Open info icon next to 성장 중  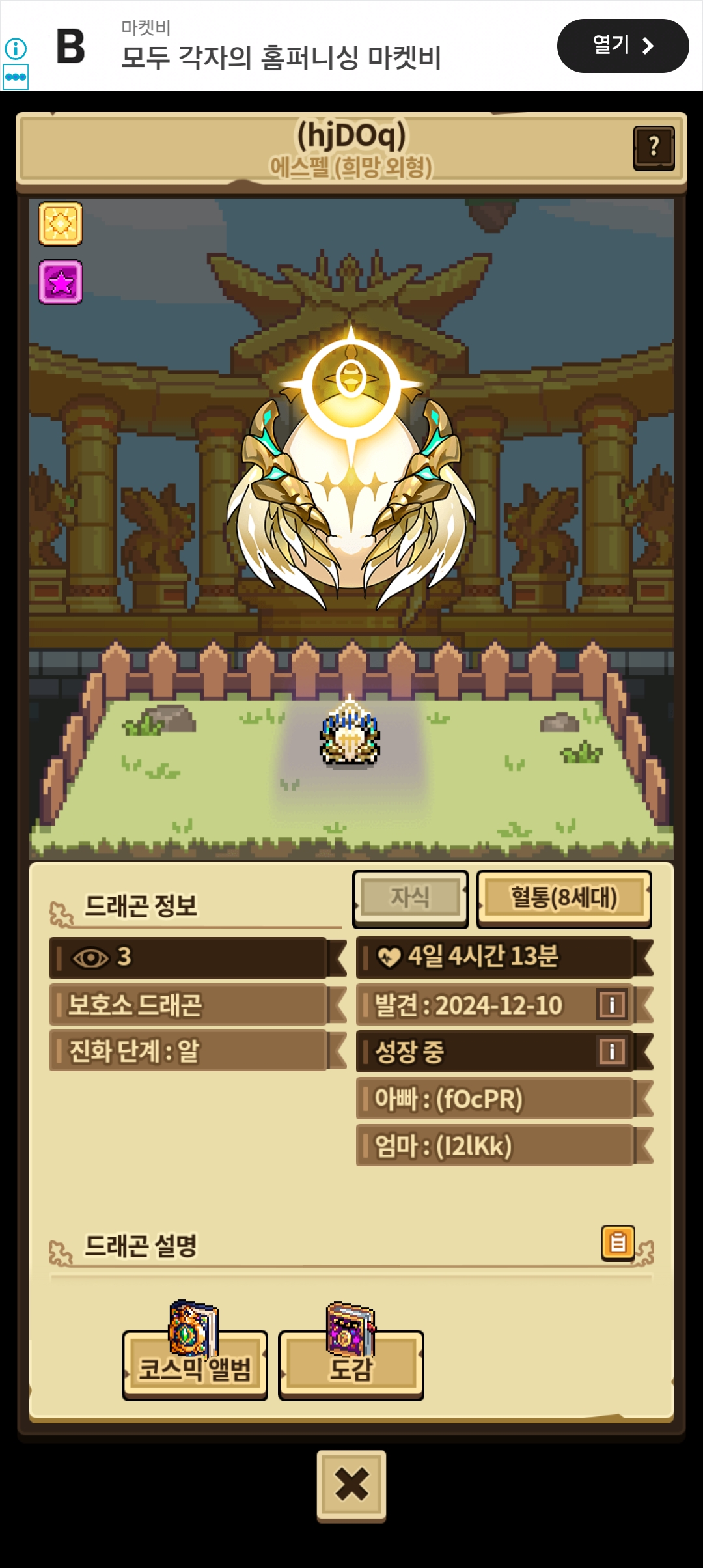tap(611, 1052)
